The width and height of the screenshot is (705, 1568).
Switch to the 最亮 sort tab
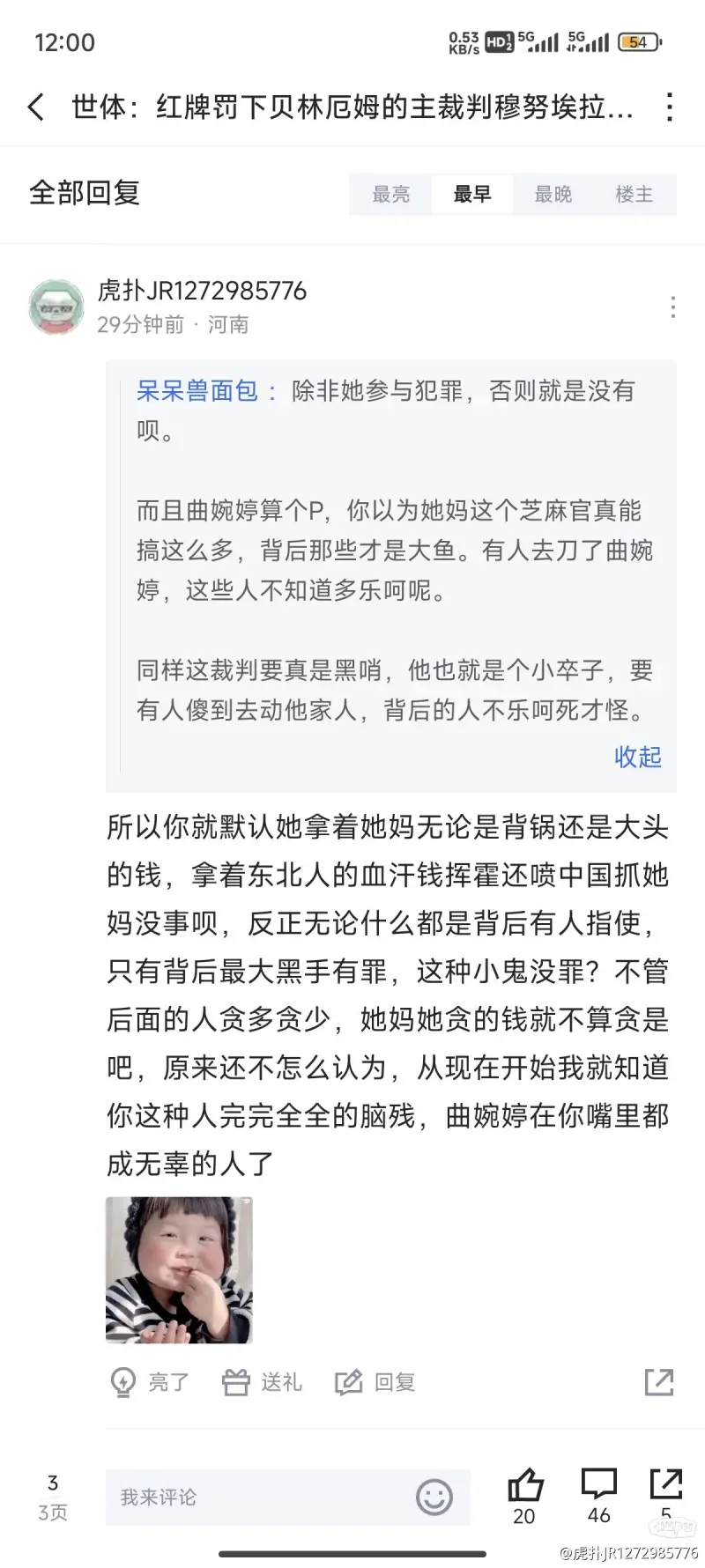pos(390,194)
